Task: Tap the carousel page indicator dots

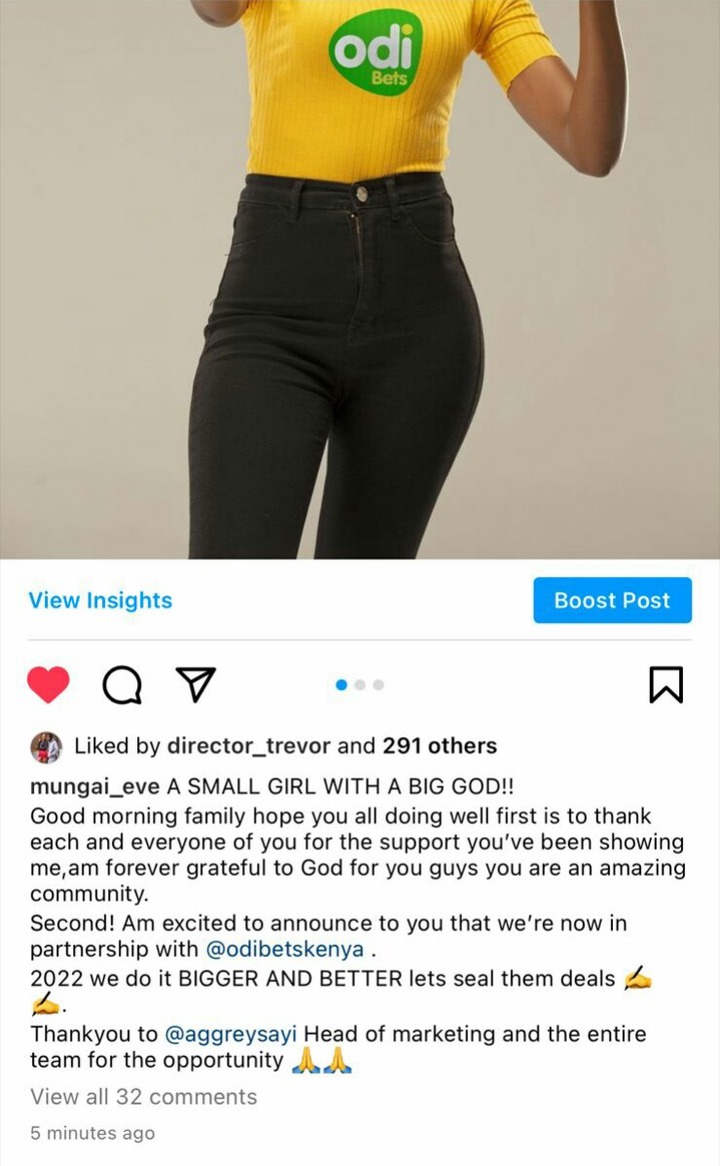Action: (360, 685)
